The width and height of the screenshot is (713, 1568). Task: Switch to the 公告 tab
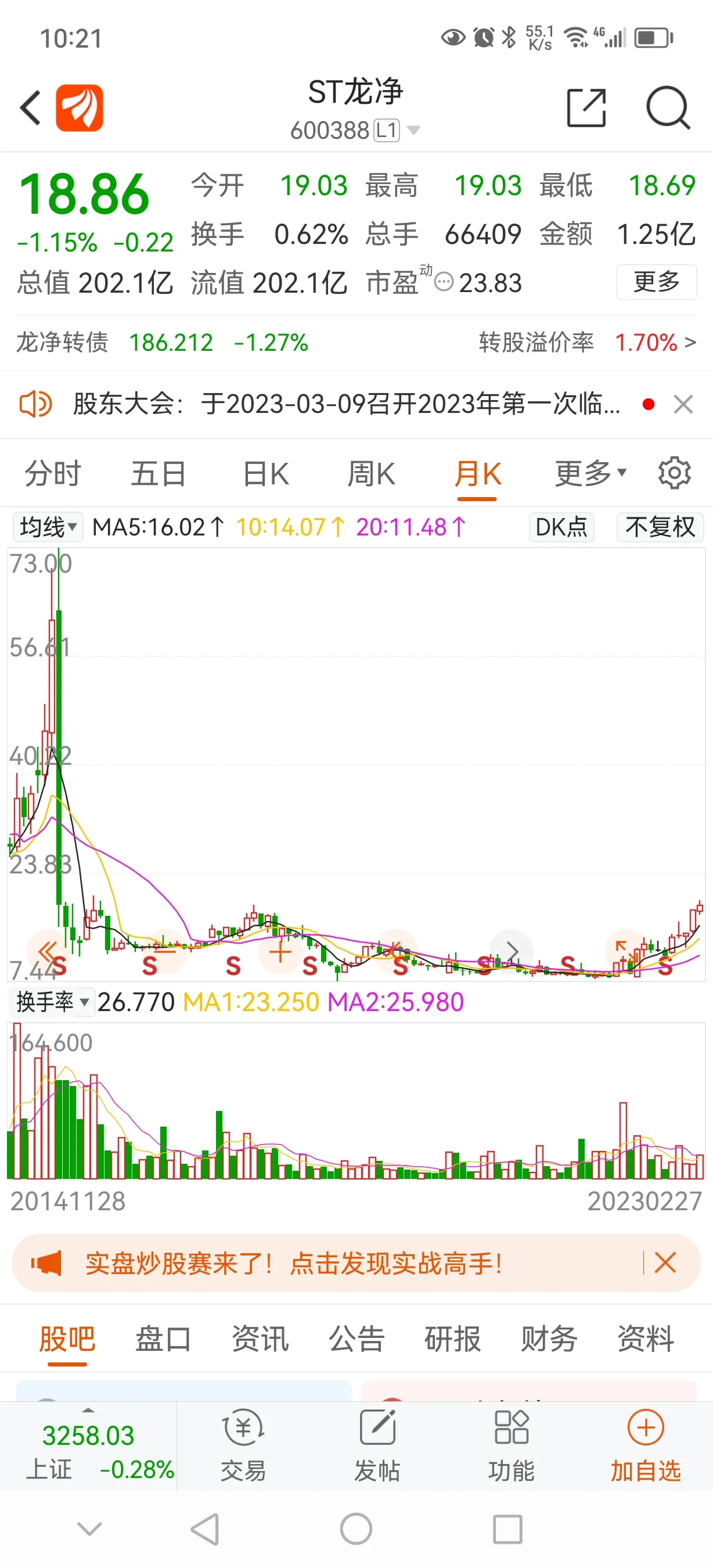click(356, 1339)
